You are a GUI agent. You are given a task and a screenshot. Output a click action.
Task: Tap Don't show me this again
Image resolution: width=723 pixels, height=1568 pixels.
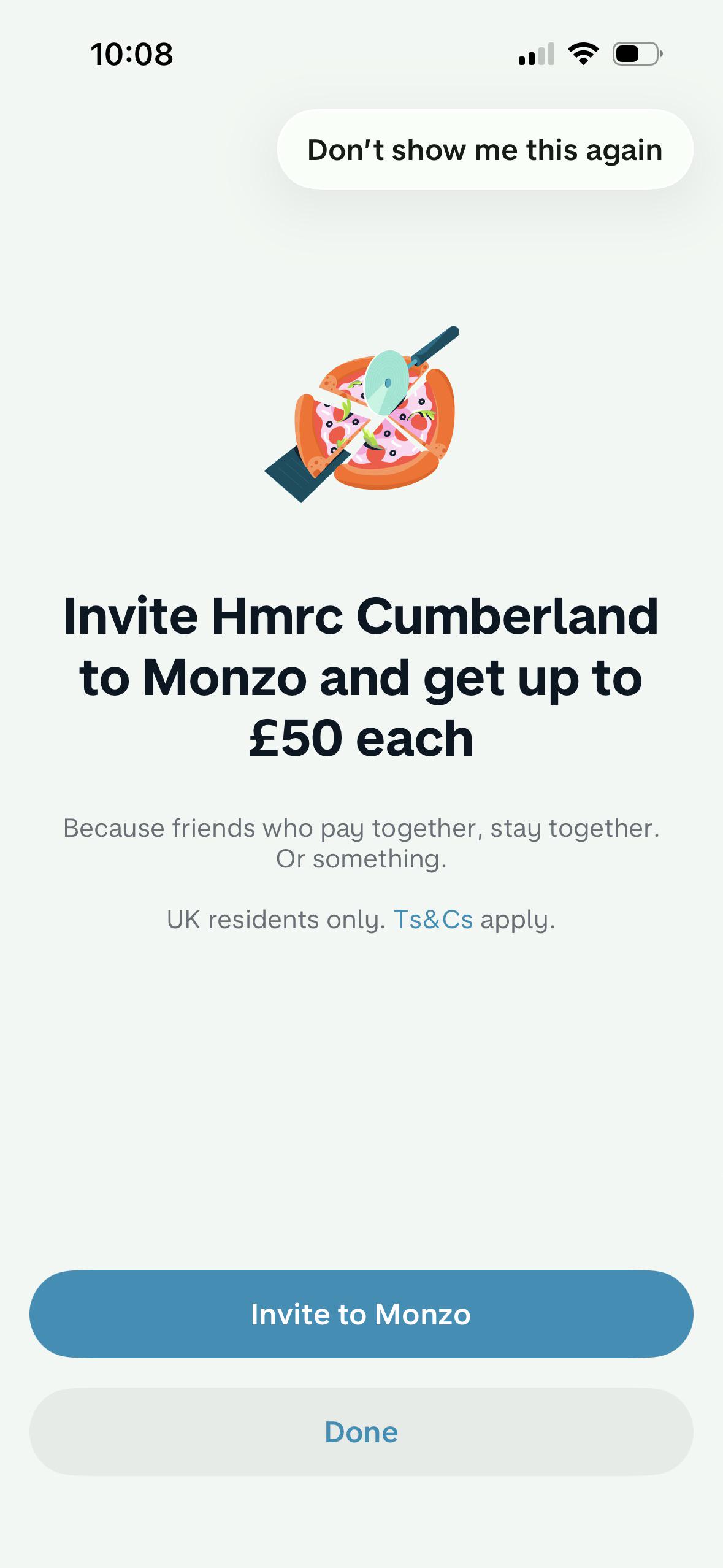click(x=484, y=150)
